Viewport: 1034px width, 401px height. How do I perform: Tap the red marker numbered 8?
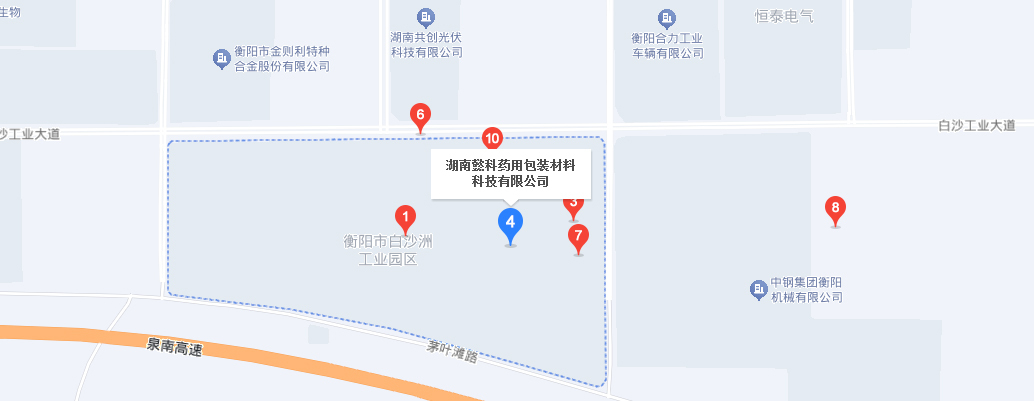coord(836,209)
